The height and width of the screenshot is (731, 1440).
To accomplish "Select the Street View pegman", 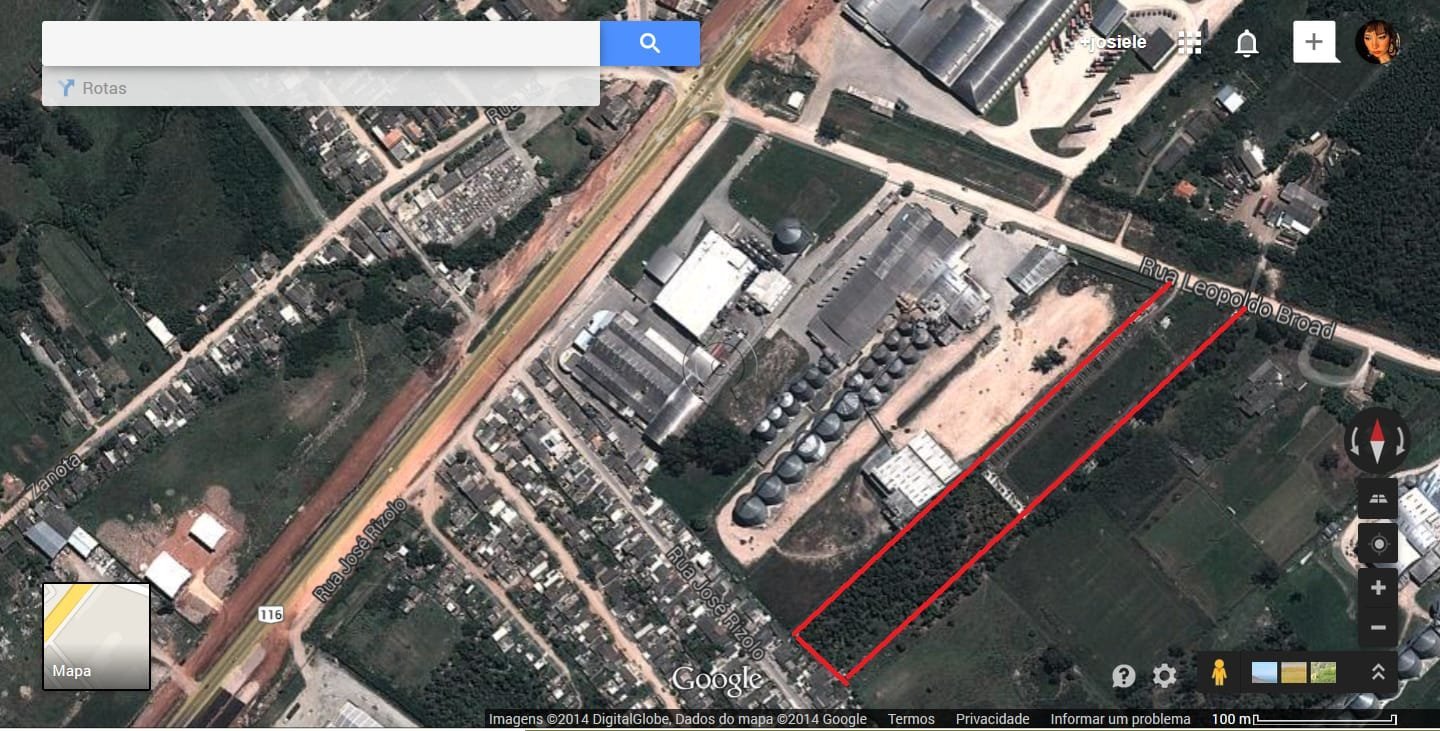I will pos(1218,672).
